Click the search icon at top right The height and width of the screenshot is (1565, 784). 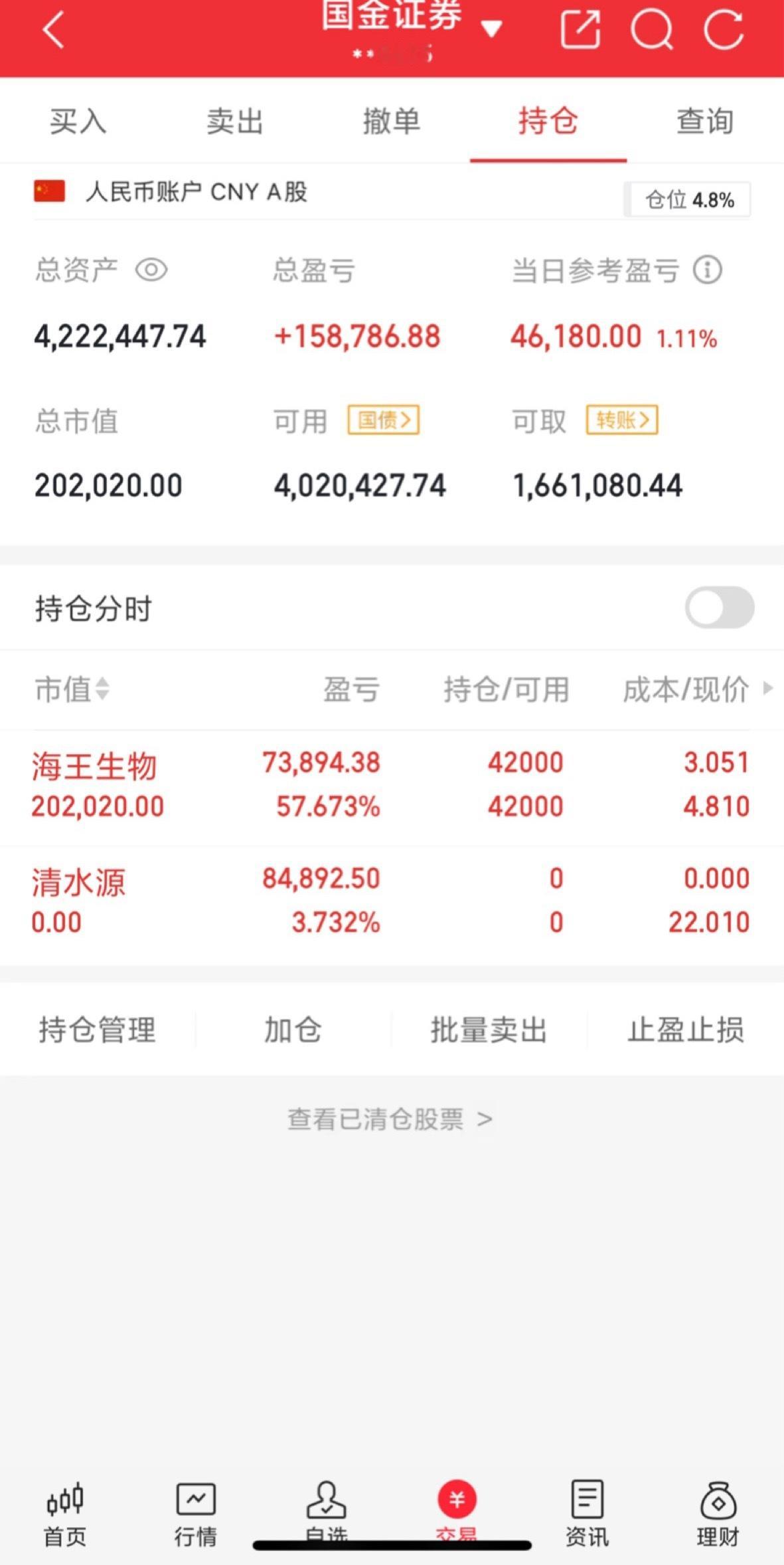(x=654, y=30)
